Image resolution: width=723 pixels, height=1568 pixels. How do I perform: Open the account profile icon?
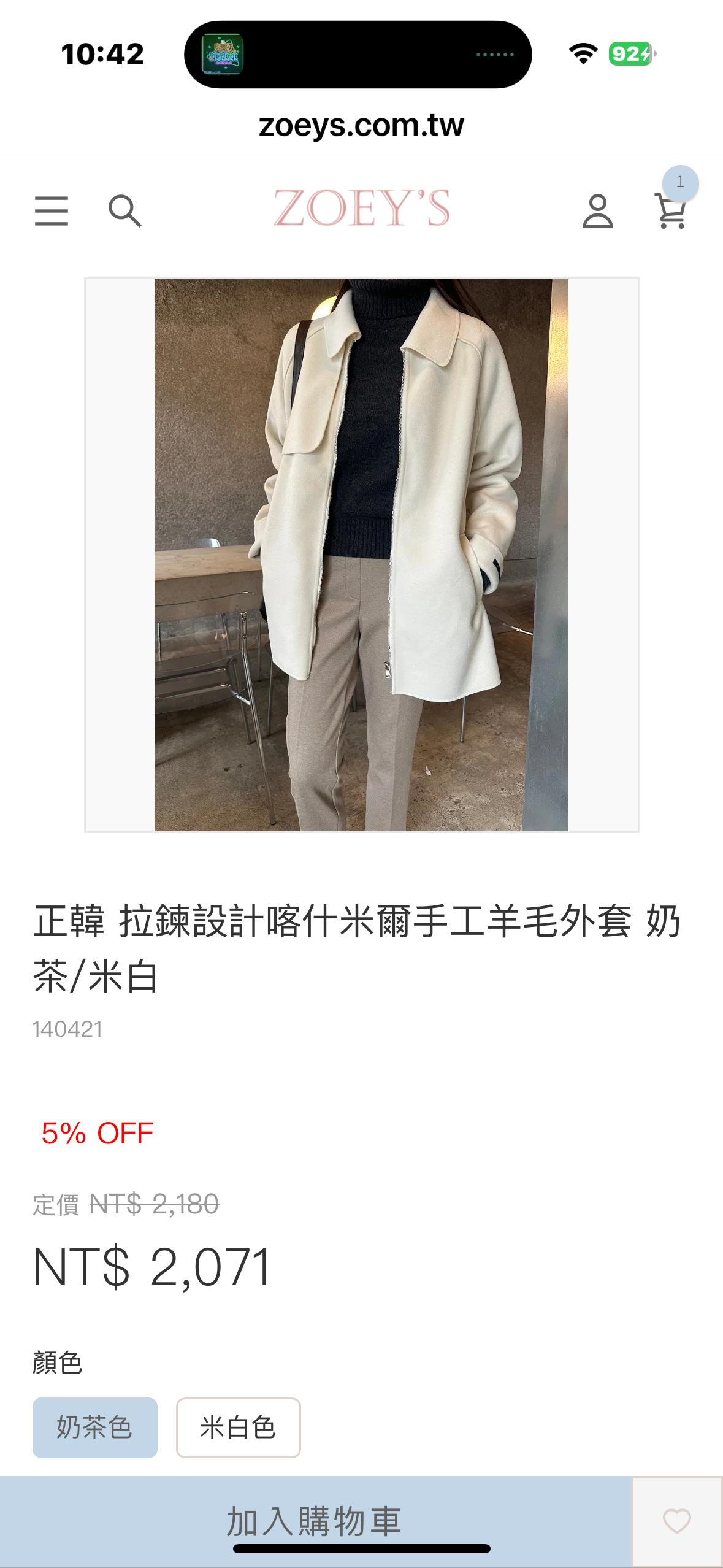pyautogui.click(x=597, y=211)
